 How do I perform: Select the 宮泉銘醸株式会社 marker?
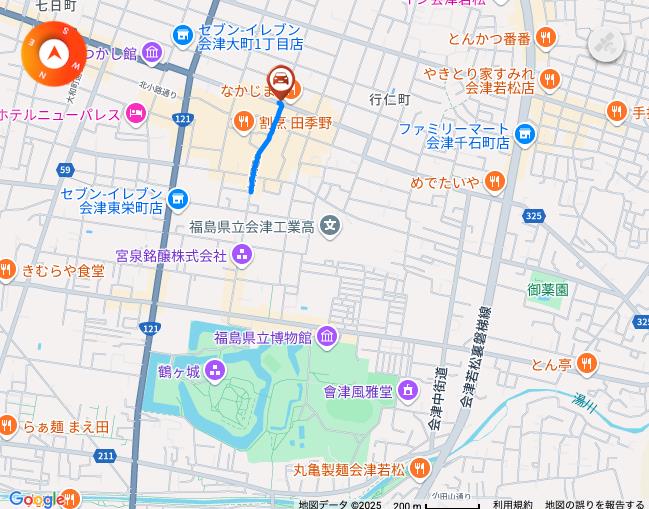(x=242, y=256)
